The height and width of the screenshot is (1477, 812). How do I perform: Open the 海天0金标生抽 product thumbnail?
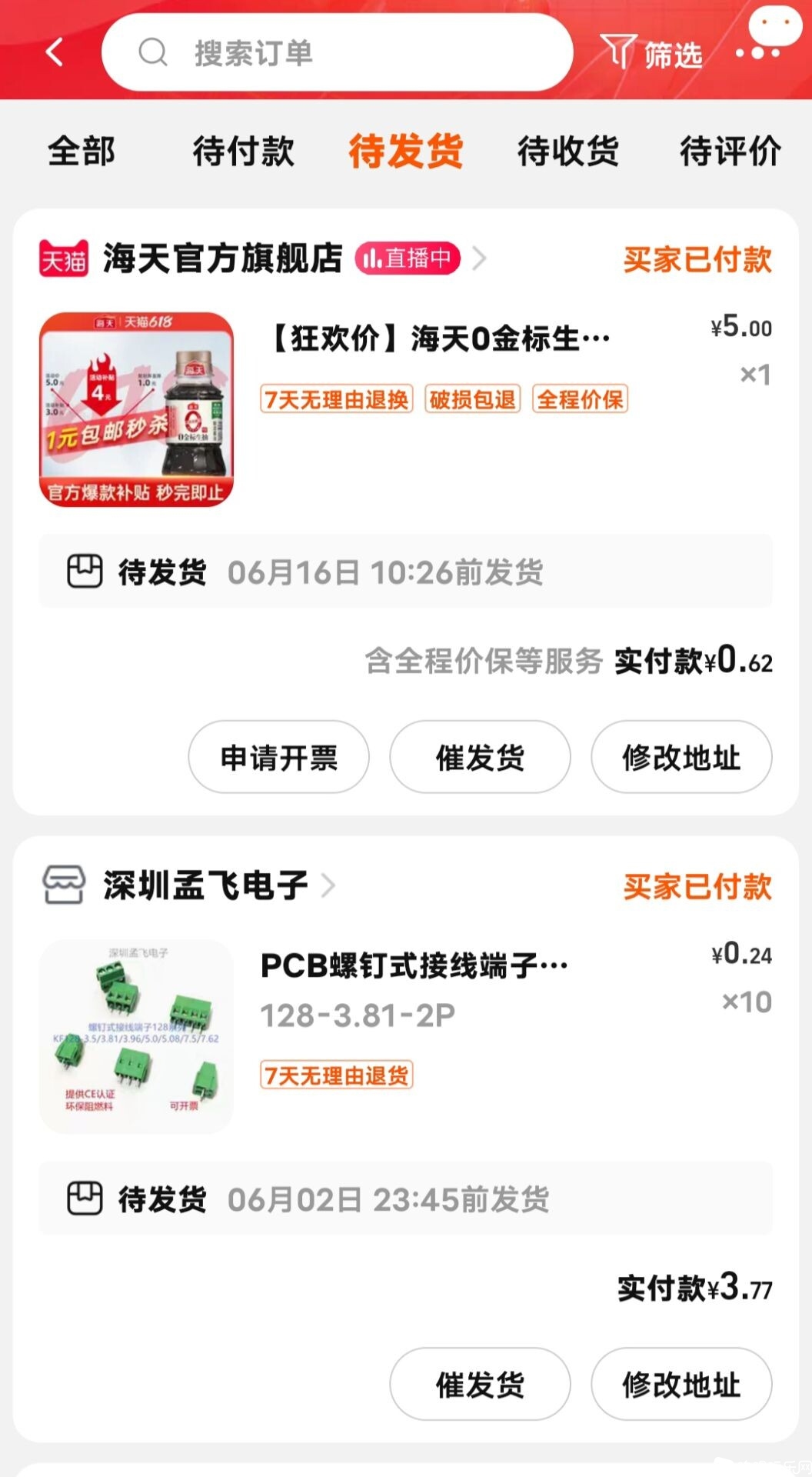tap(136, 409)
